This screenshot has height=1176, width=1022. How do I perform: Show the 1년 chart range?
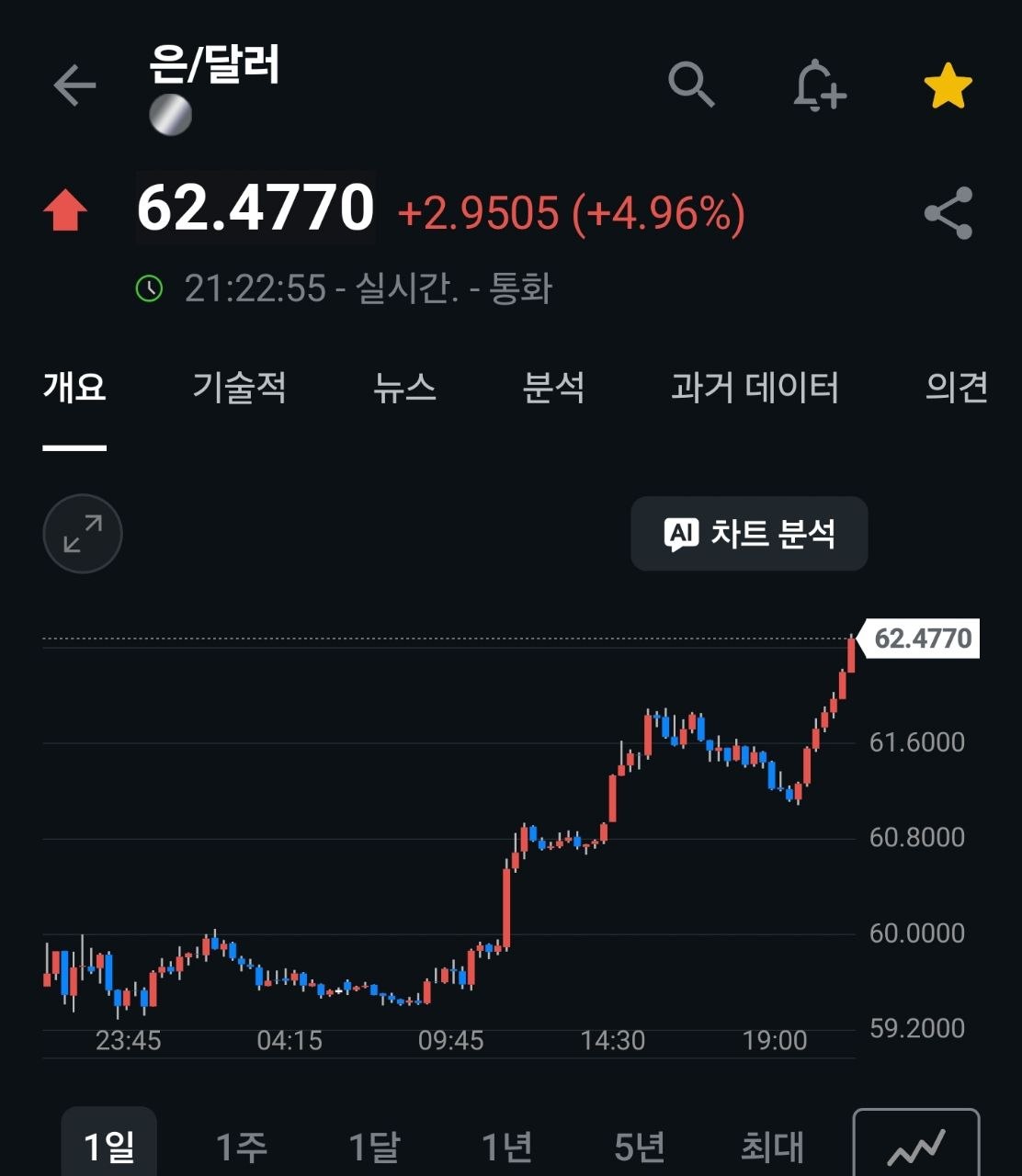click(x=507, y=1147)
